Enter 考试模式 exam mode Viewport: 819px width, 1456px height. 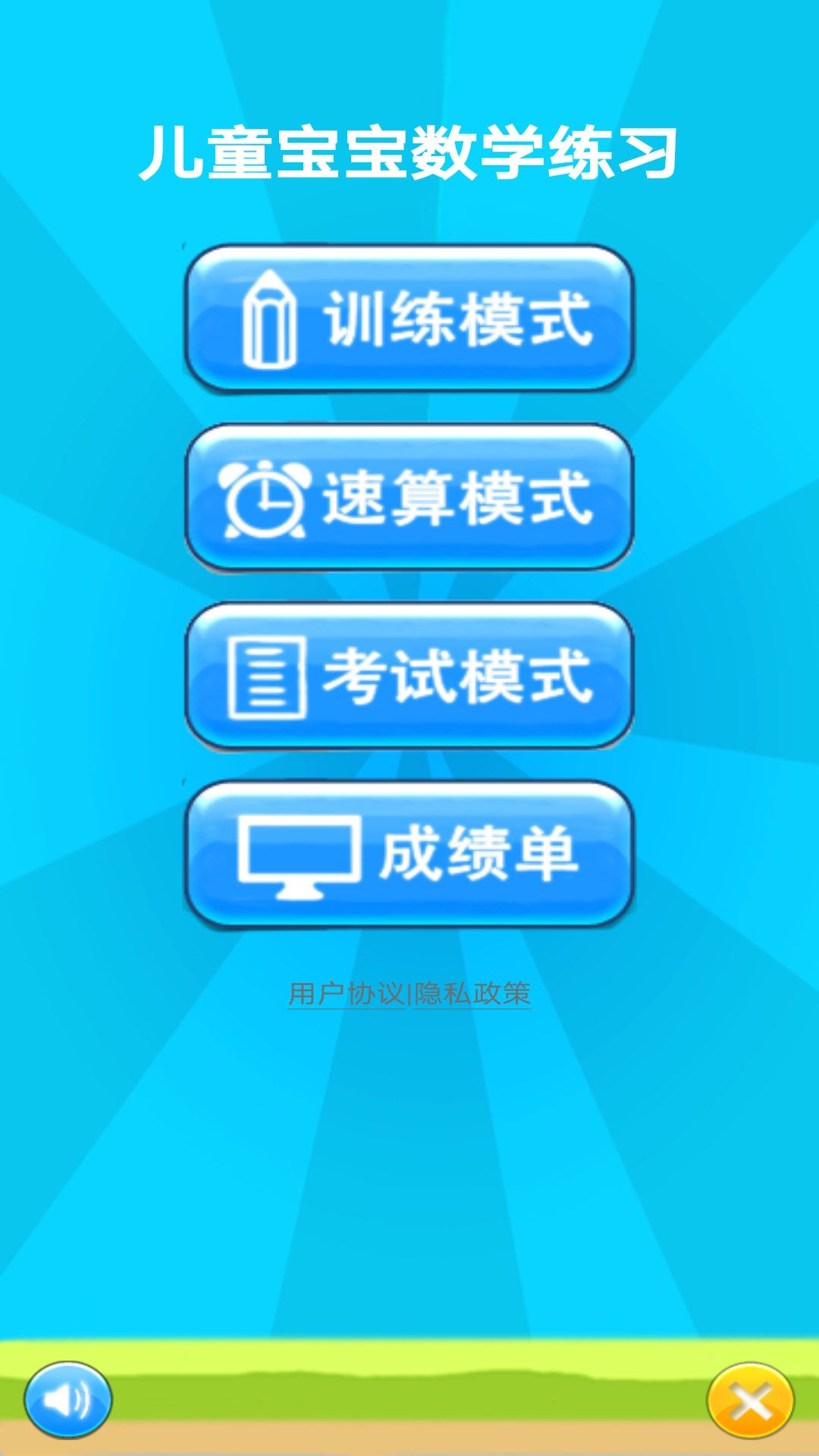pos(409,676)
